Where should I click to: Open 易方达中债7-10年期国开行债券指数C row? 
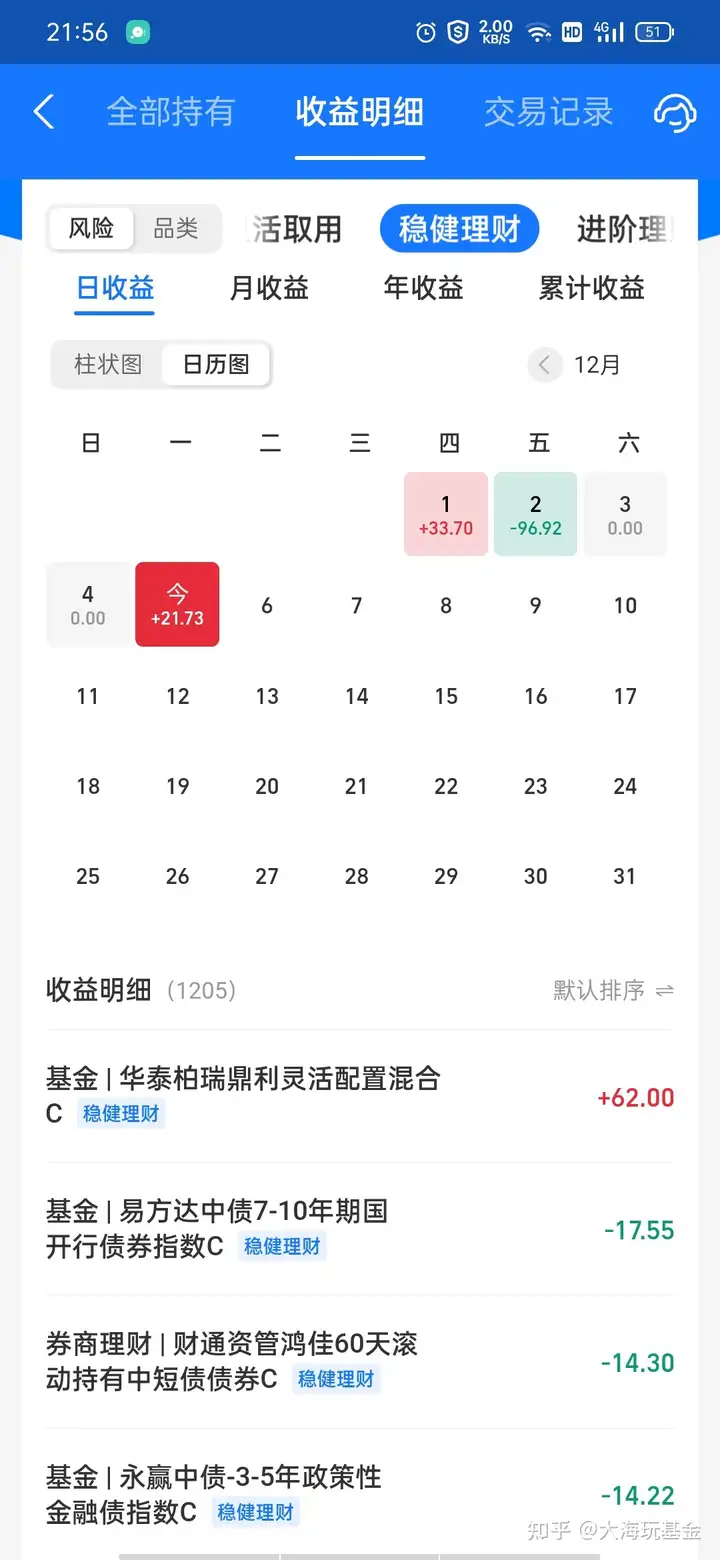(300, 1229)
